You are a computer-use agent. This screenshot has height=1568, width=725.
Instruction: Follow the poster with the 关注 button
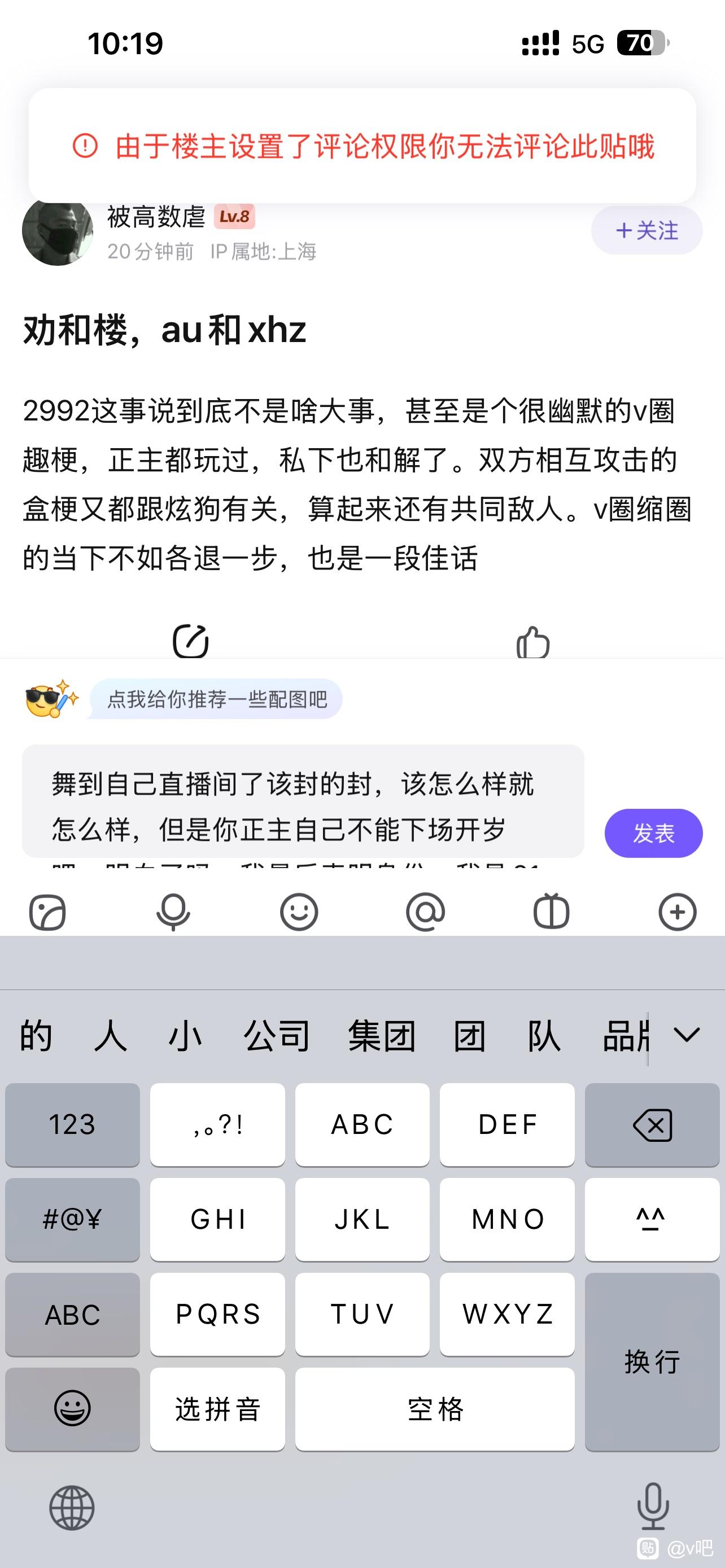coord(647,231)
